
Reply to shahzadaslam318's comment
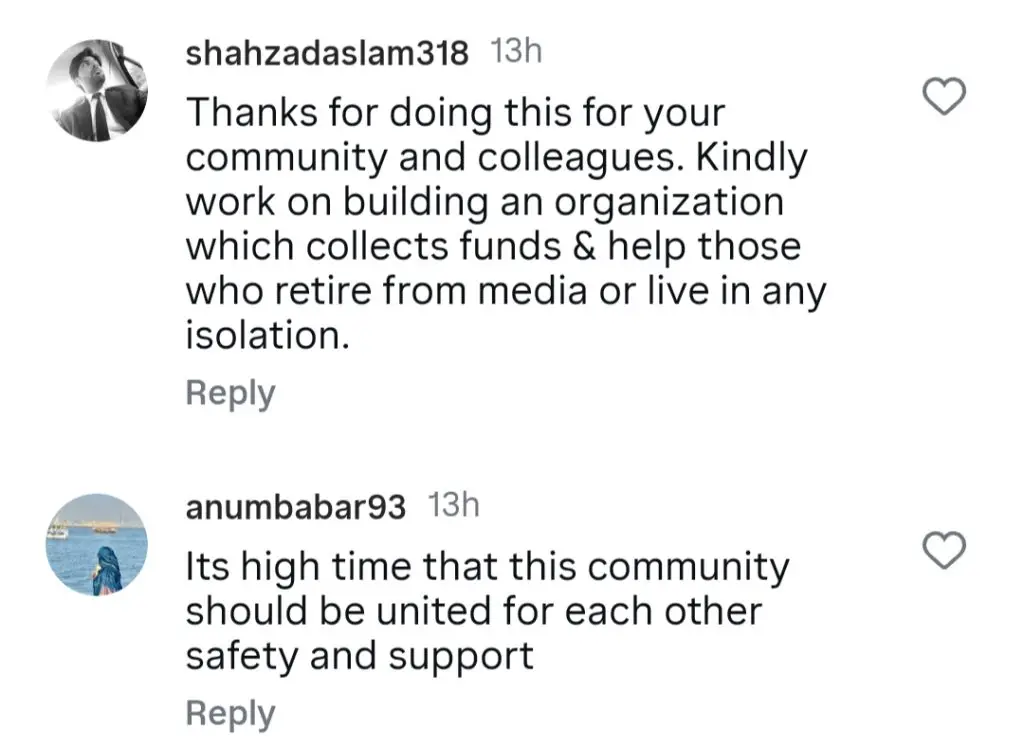pos(230,394)
